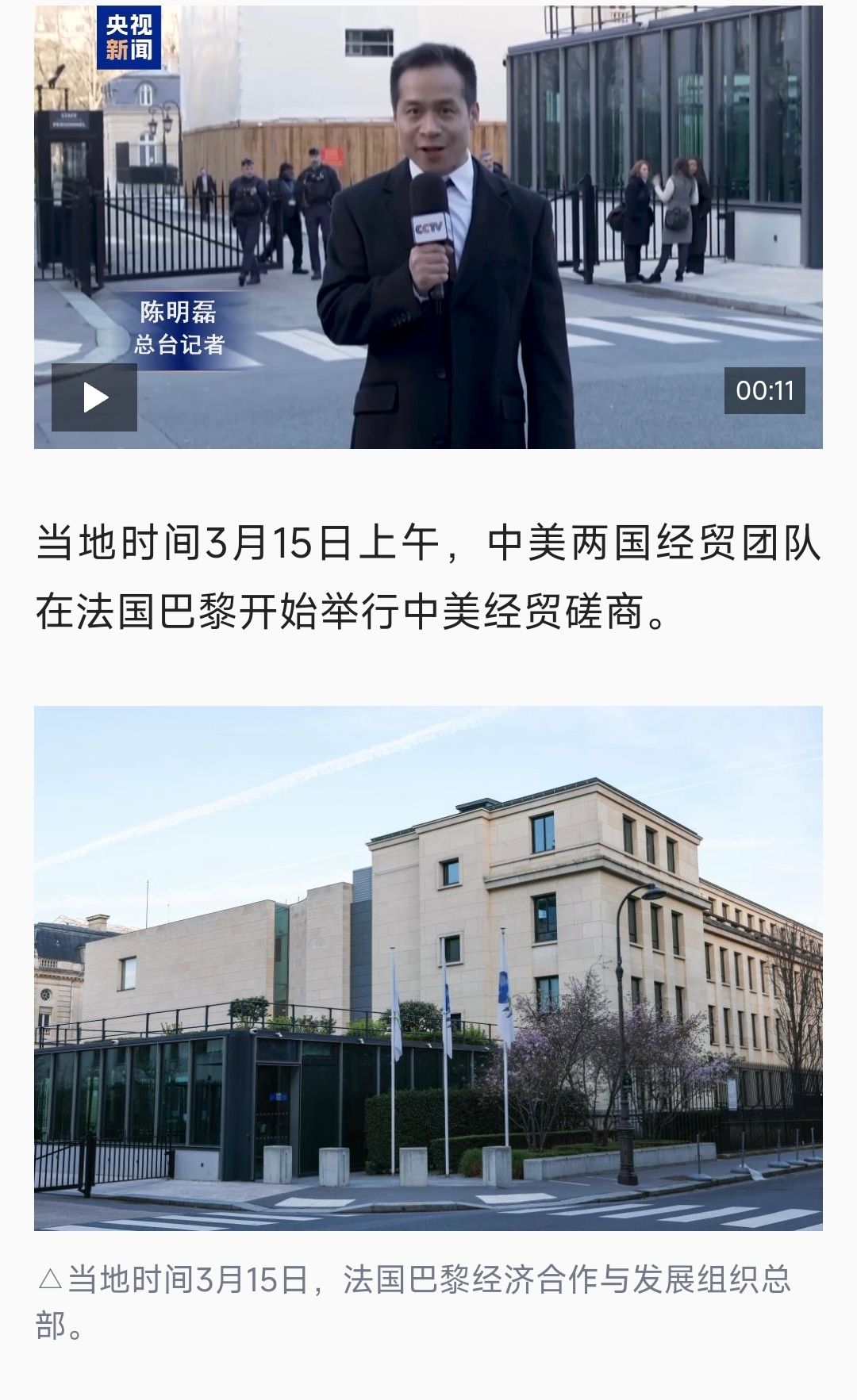Screen dimensions: 857x1400
Task: Play the CCTV news video
Action: (94, 397)
